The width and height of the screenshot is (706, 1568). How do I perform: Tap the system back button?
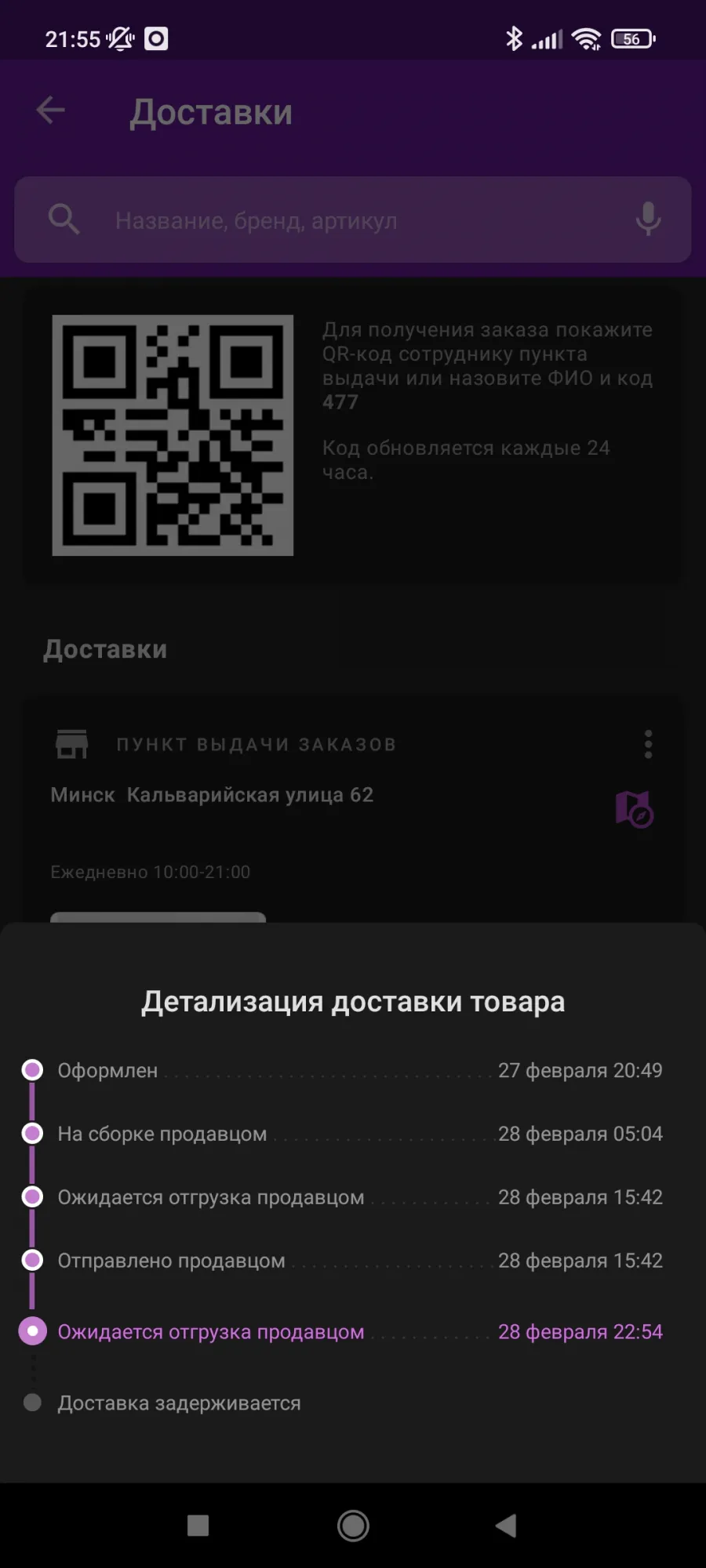[x=507, y=1525]
